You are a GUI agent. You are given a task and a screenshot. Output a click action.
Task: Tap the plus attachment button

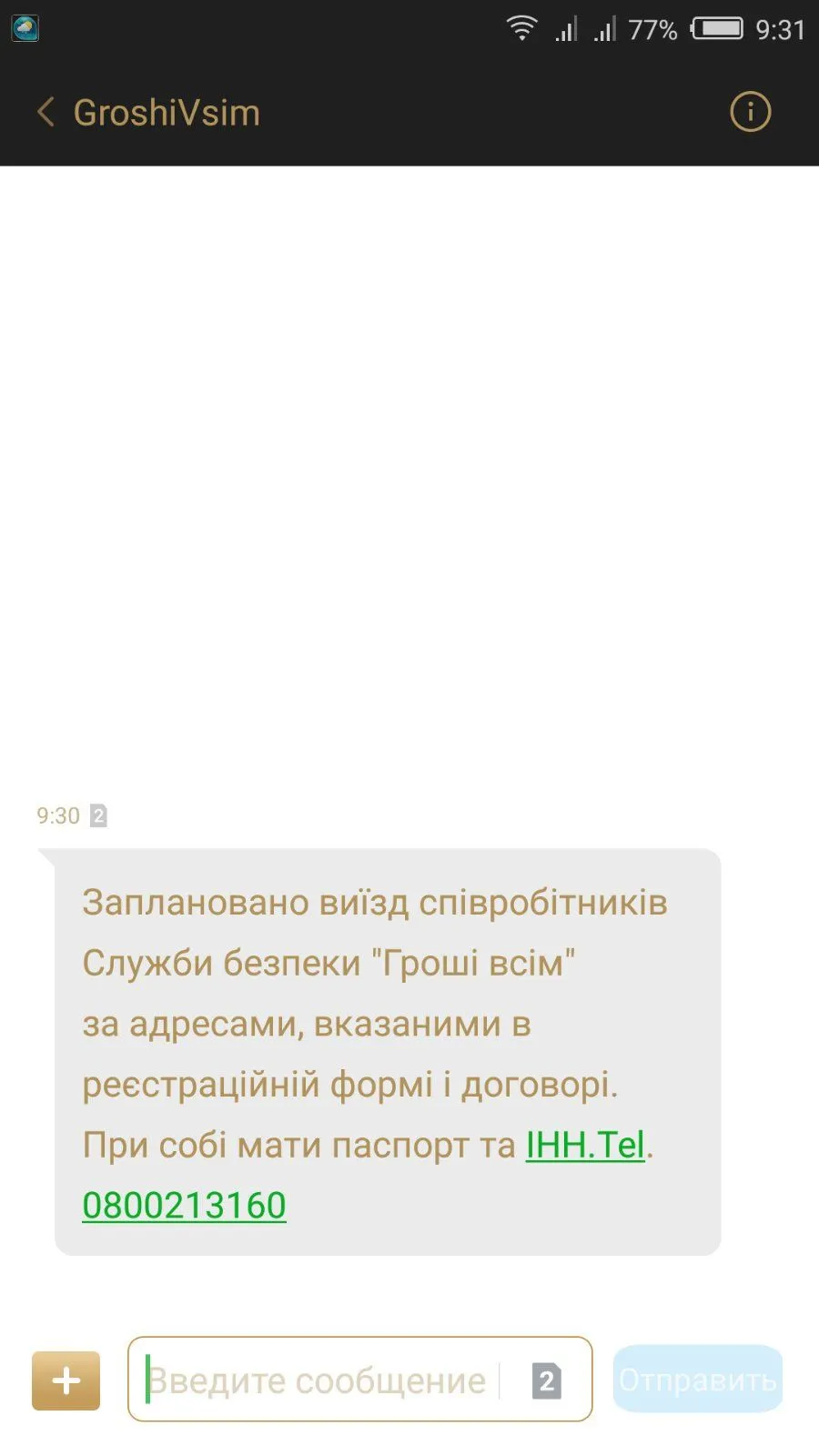66,1380
